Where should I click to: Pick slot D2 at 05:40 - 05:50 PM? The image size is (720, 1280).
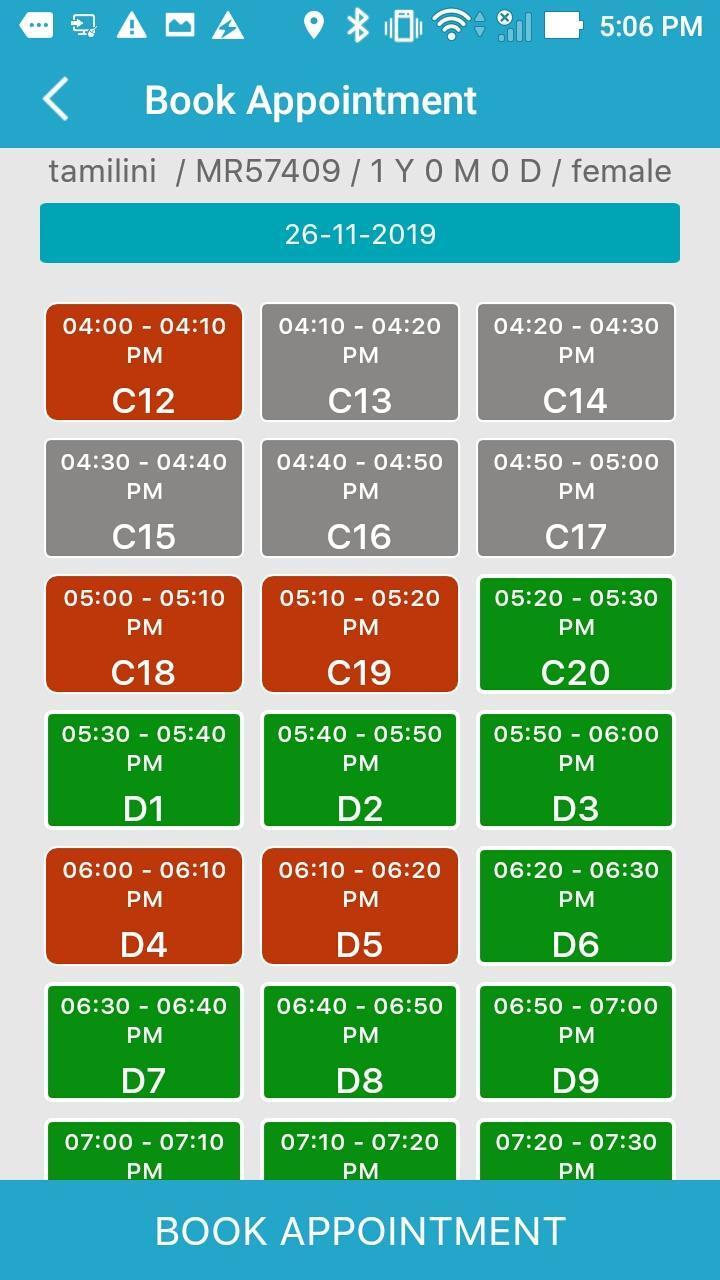[x=360, y=770]
